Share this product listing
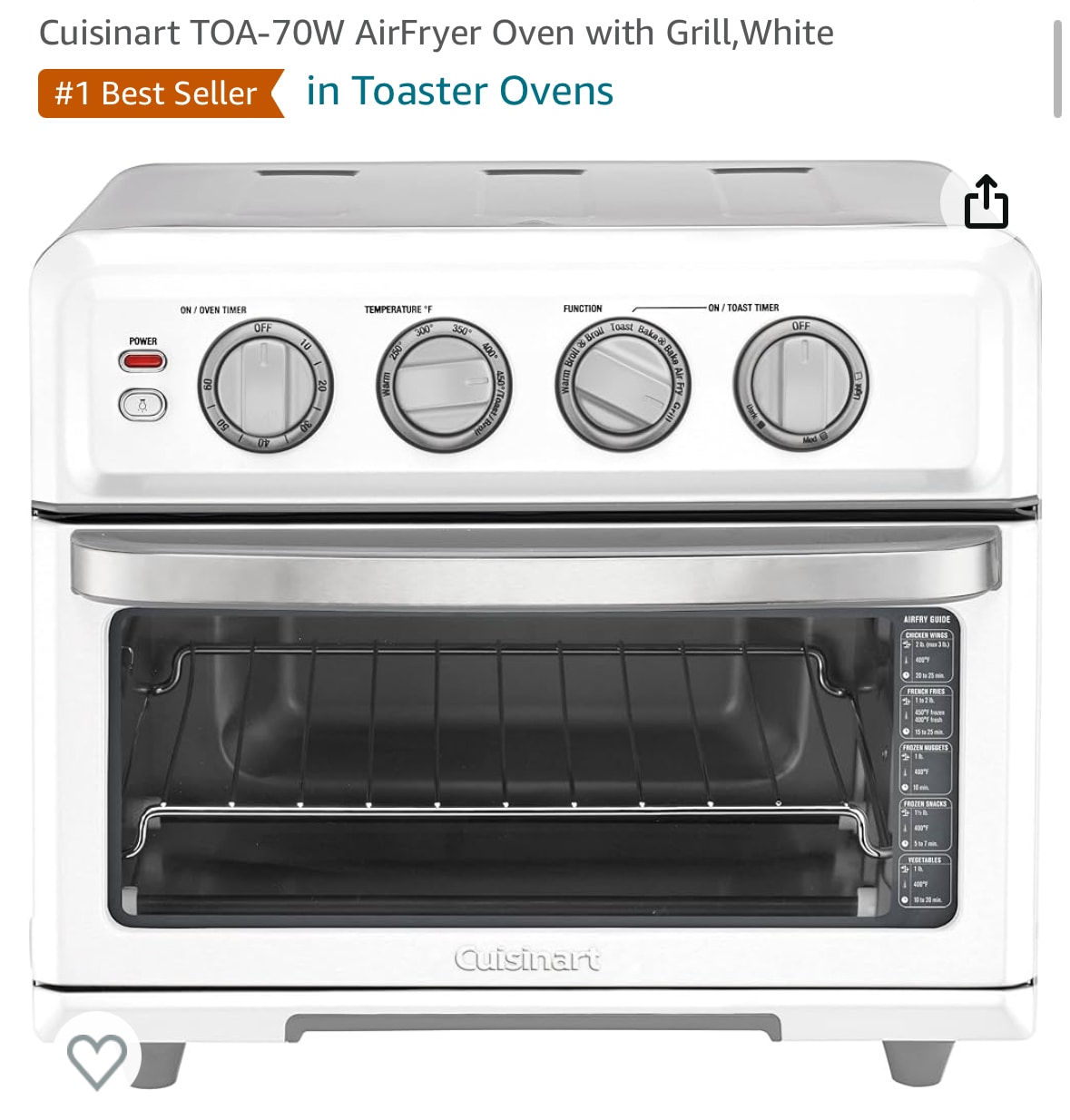The image size is (1070, 1120). point(986,202)
